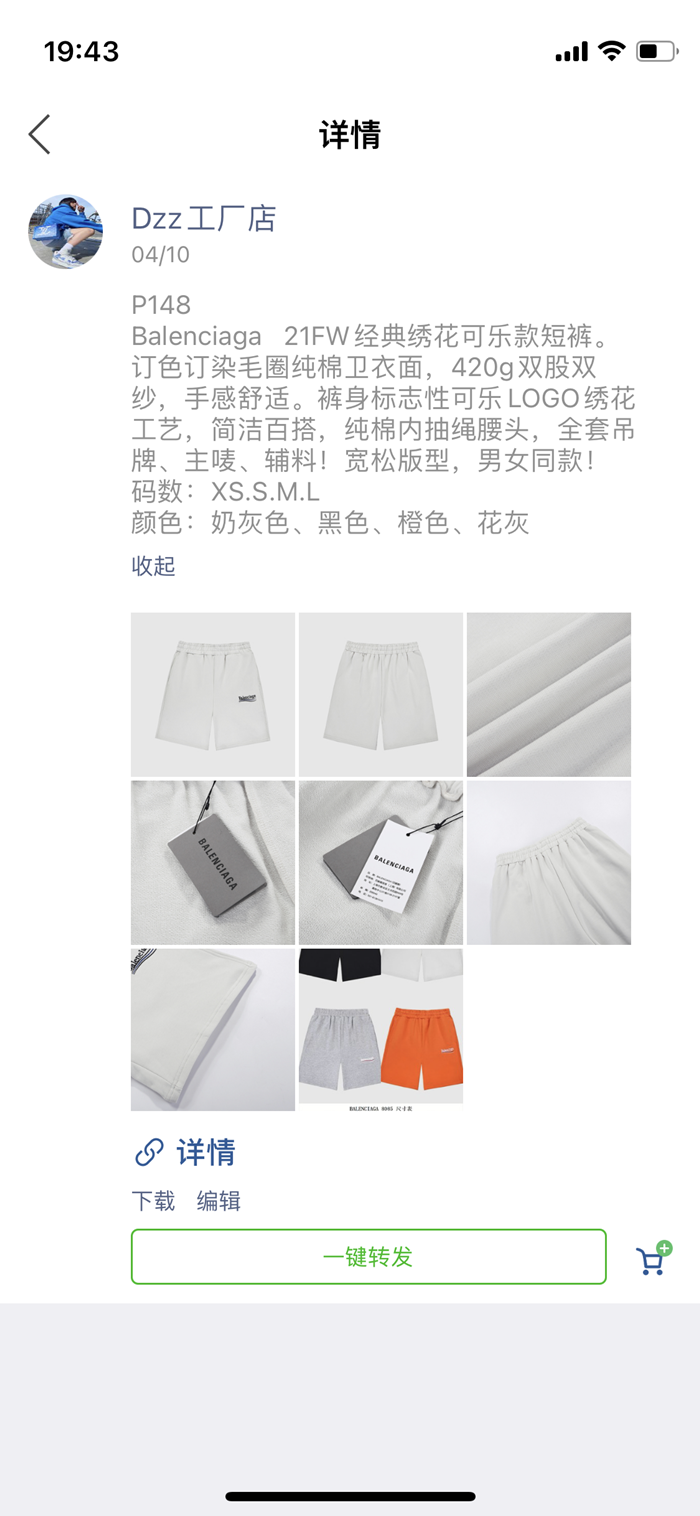Open the four-color shorts overview photo
Screen dimensions: 700x1516
(381, 1030)
